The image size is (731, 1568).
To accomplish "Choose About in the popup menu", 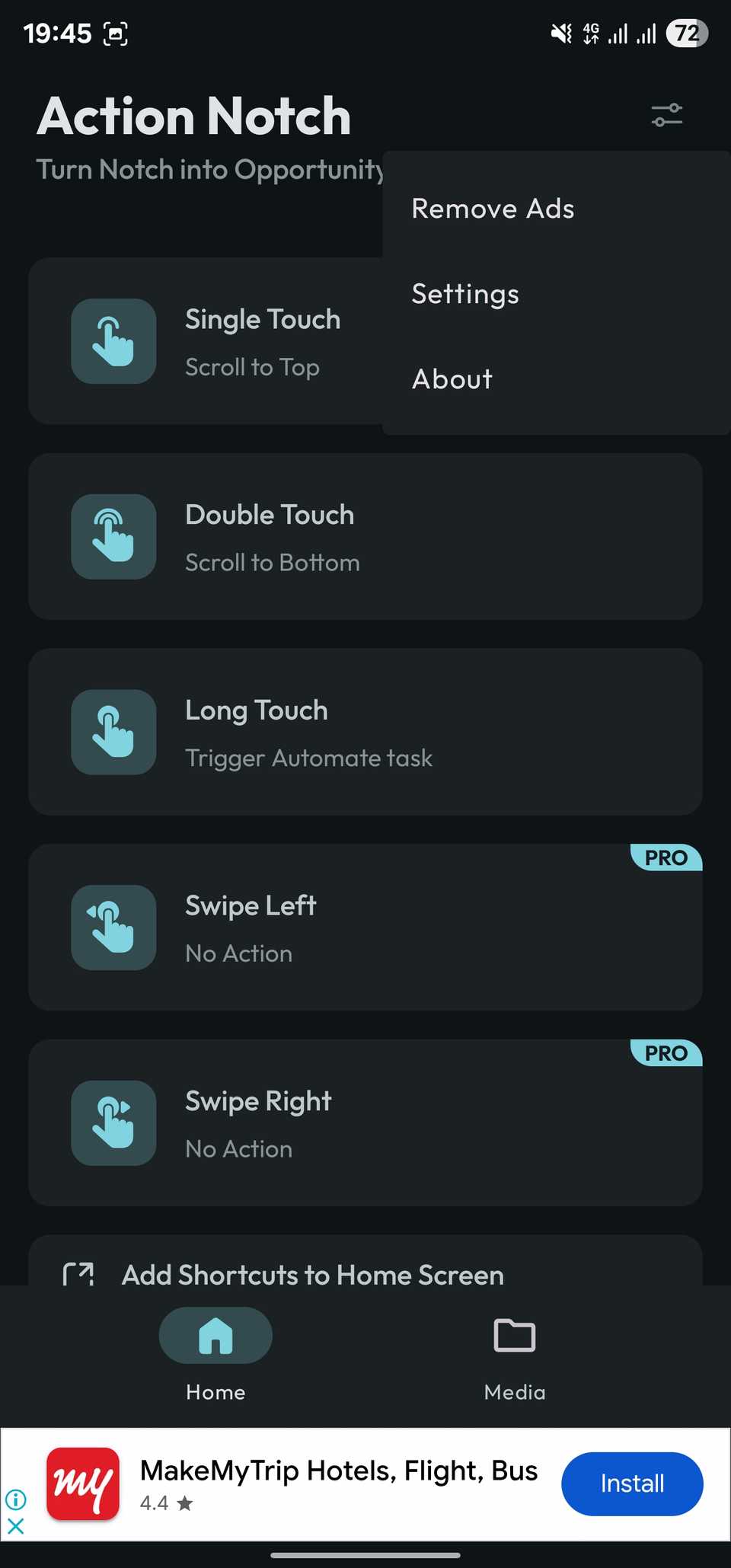I will click(452, 379).
